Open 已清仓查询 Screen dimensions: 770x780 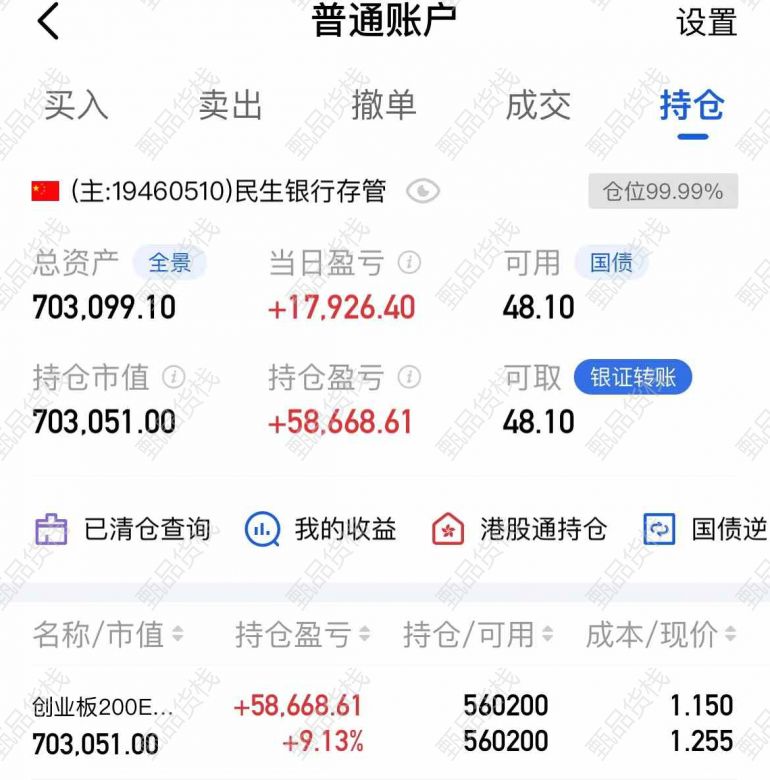click(x=123, y=529)
